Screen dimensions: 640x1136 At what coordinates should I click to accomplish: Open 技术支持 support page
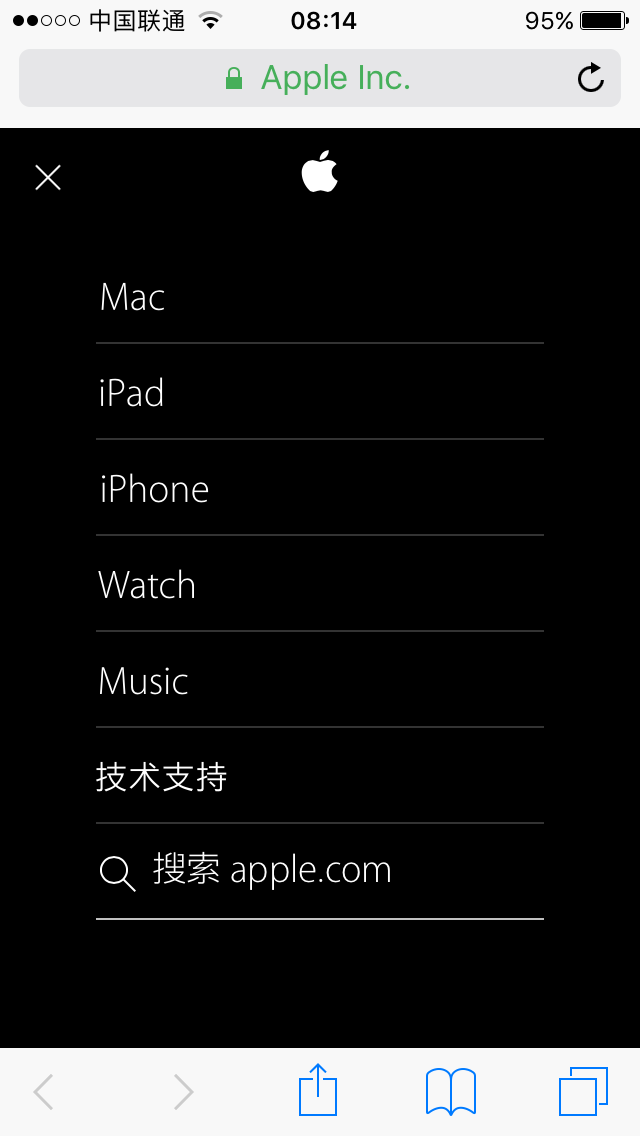(320, 776)
